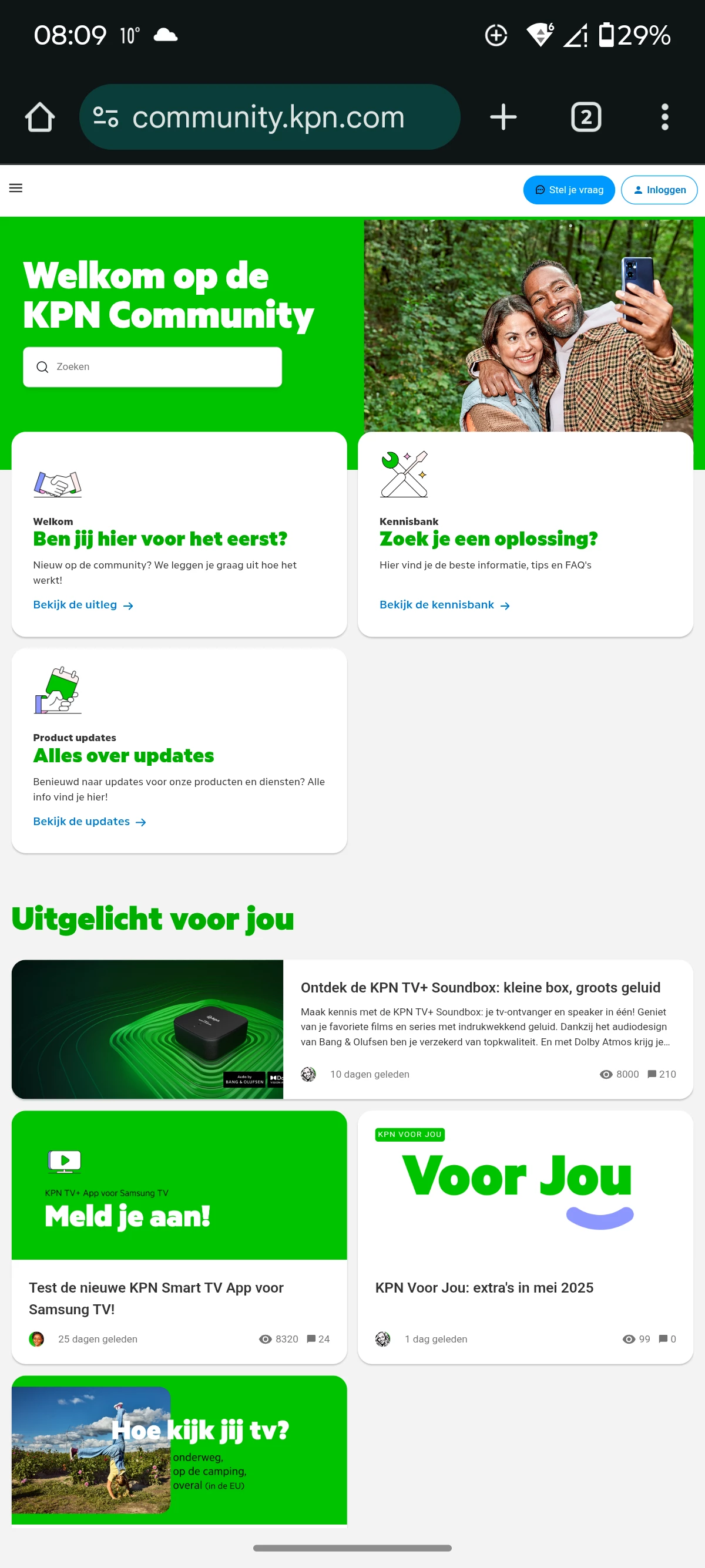Tap the Inloggen button

[659, 190]
